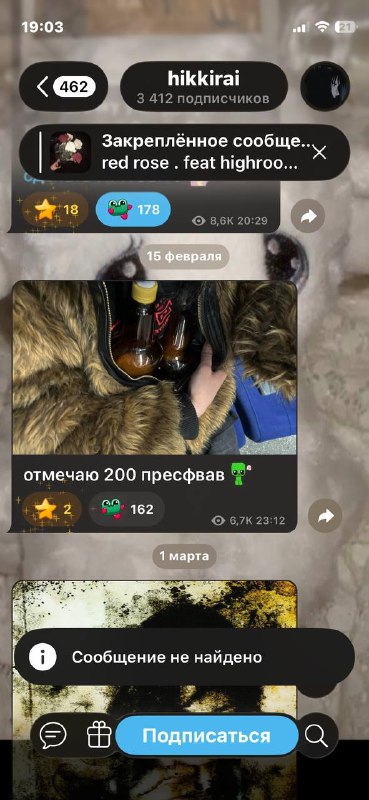Search within the channel
Viewport: 369px width, 800px height.
tap(316, 736)
